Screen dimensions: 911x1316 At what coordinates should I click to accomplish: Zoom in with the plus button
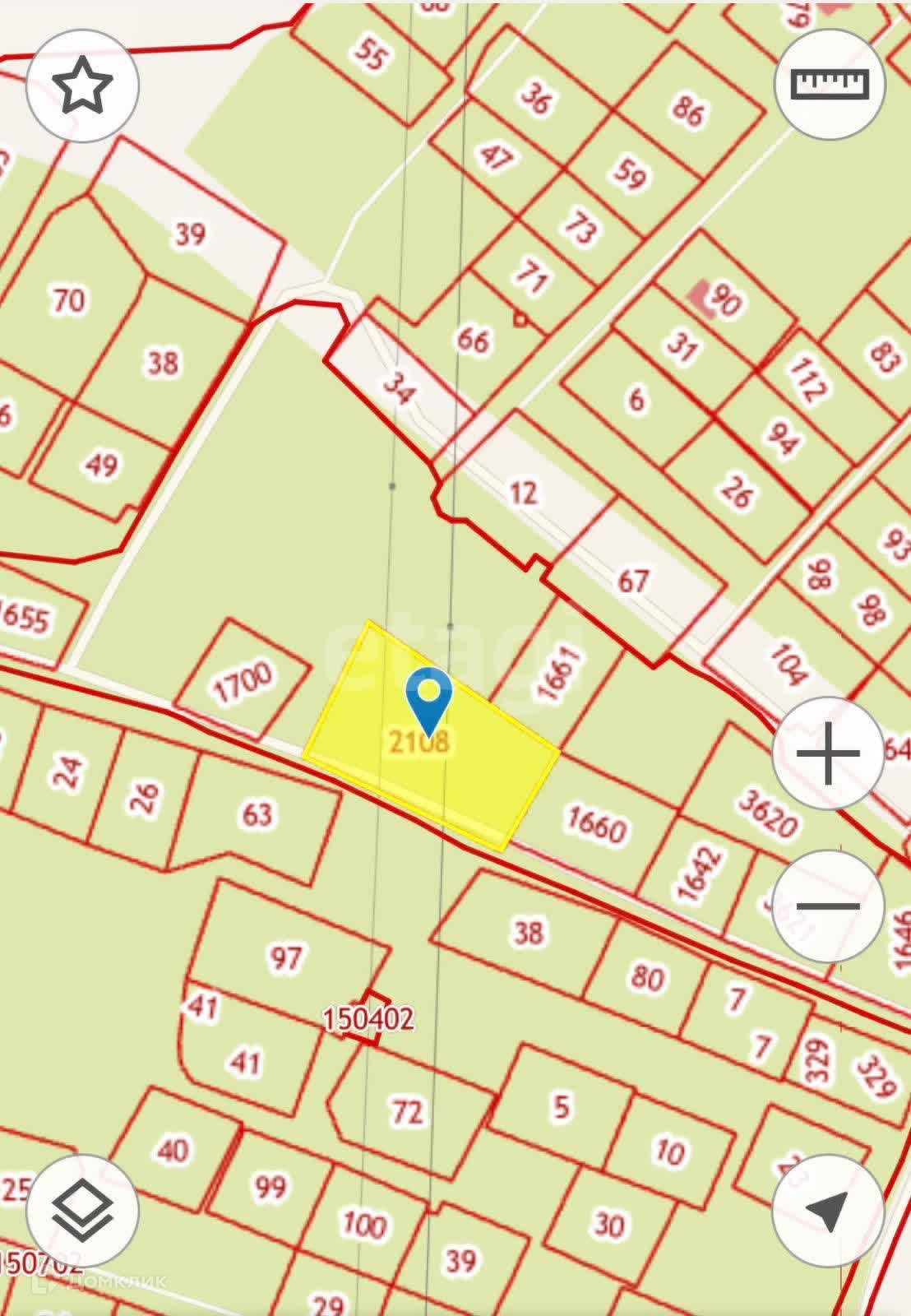(828, 753)
